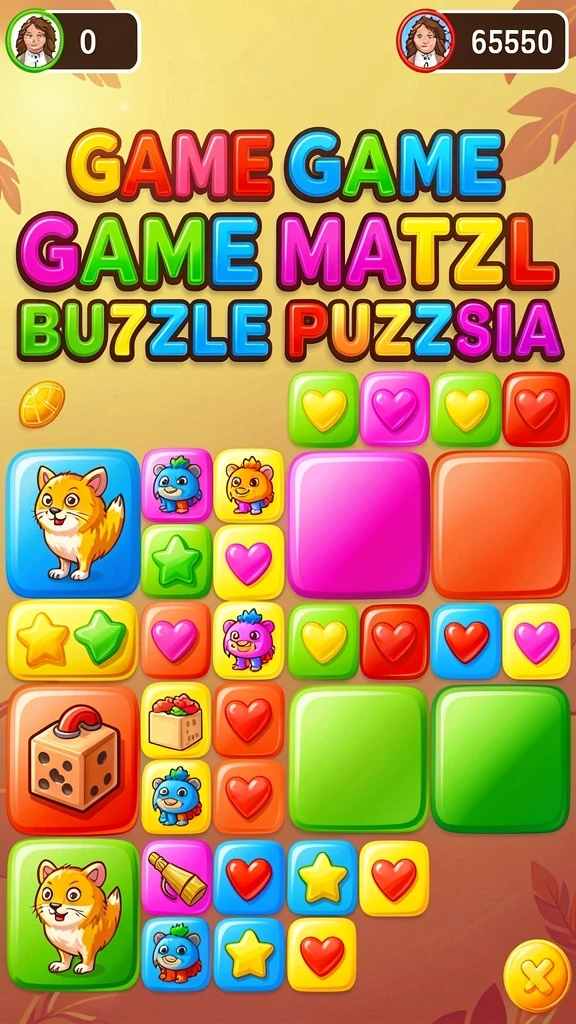
Task: Select the green star tile
Action: 176,561
